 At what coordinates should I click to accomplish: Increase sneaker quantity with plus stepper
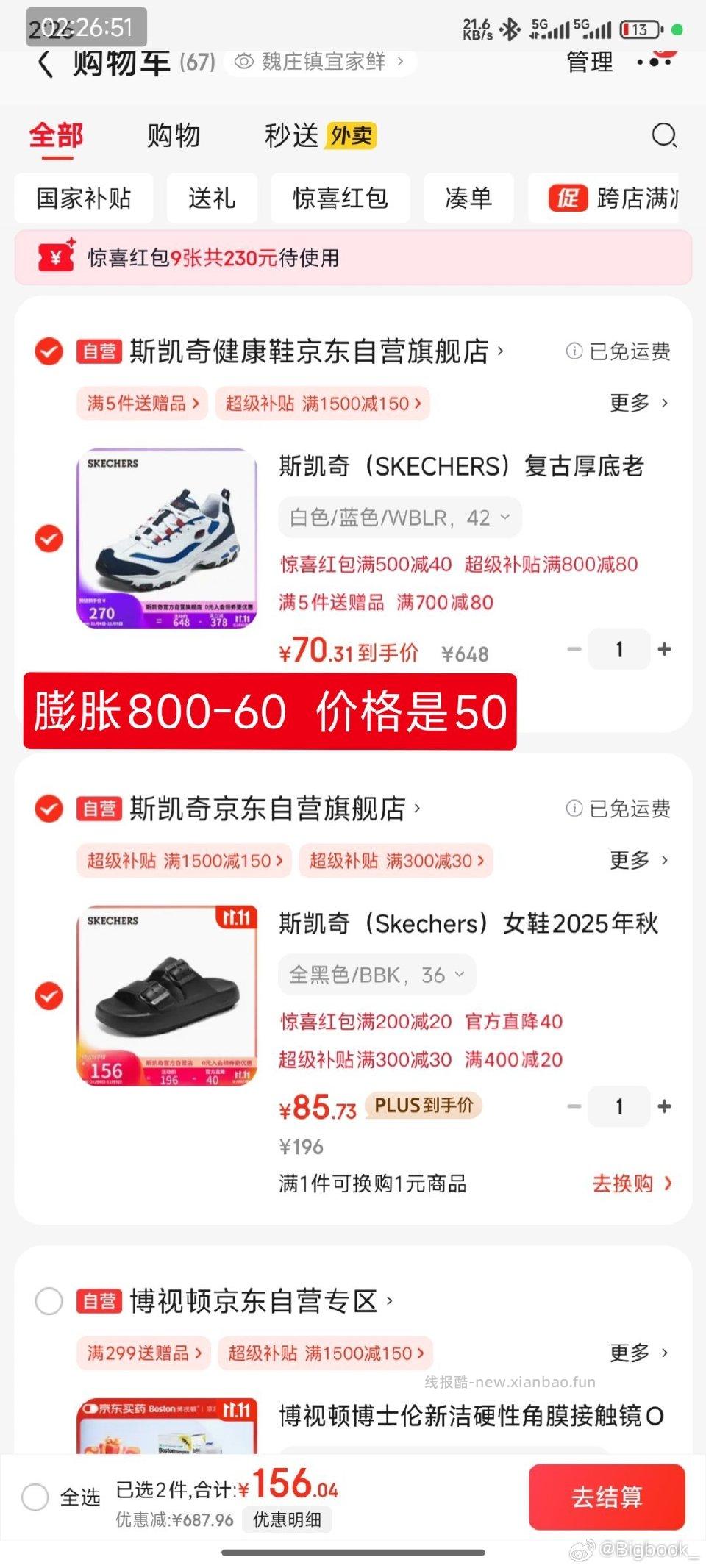[664, 649]
